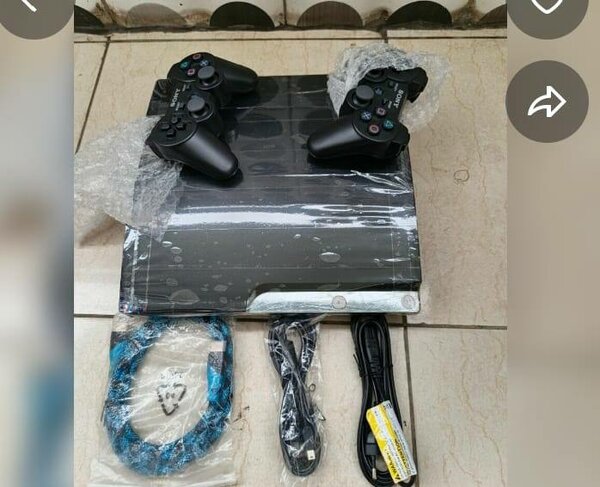
Task: Share this listing via the arrow icon
Action: pyautogui.click(x=547, y=102)
